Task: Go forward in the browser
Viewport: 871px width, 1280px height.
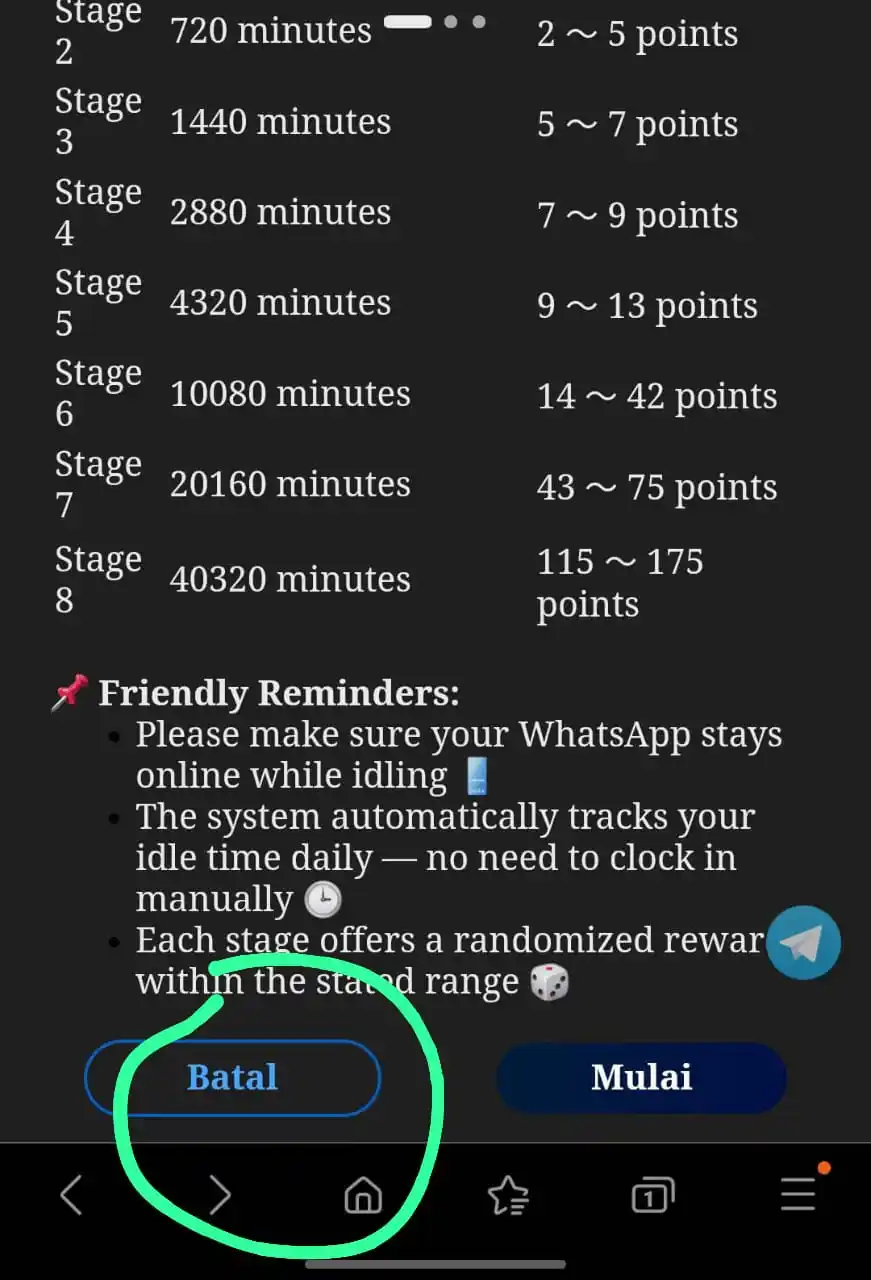Action: point(219,1195)
